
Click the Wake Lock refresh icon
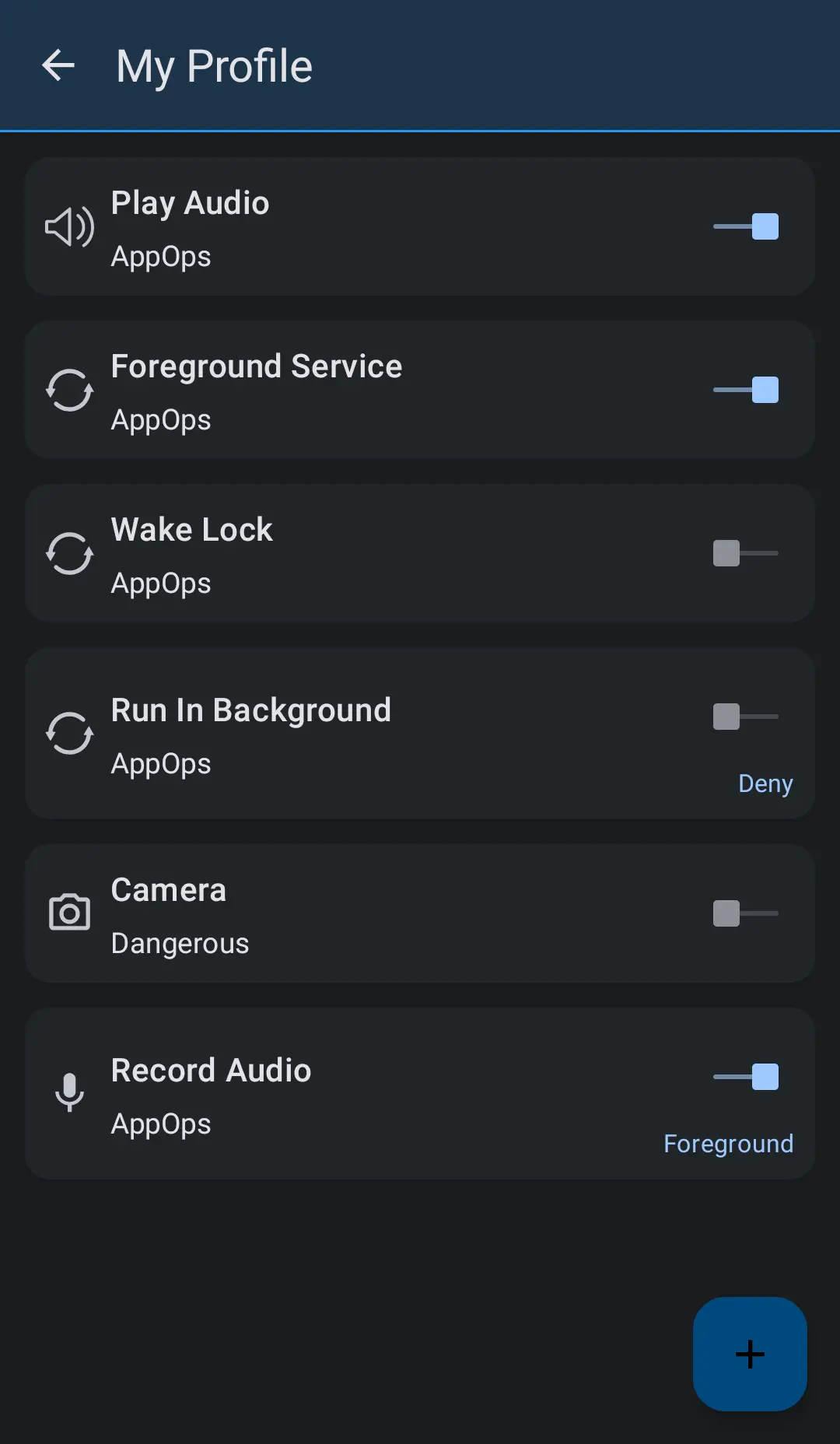(x=69, y=554)
